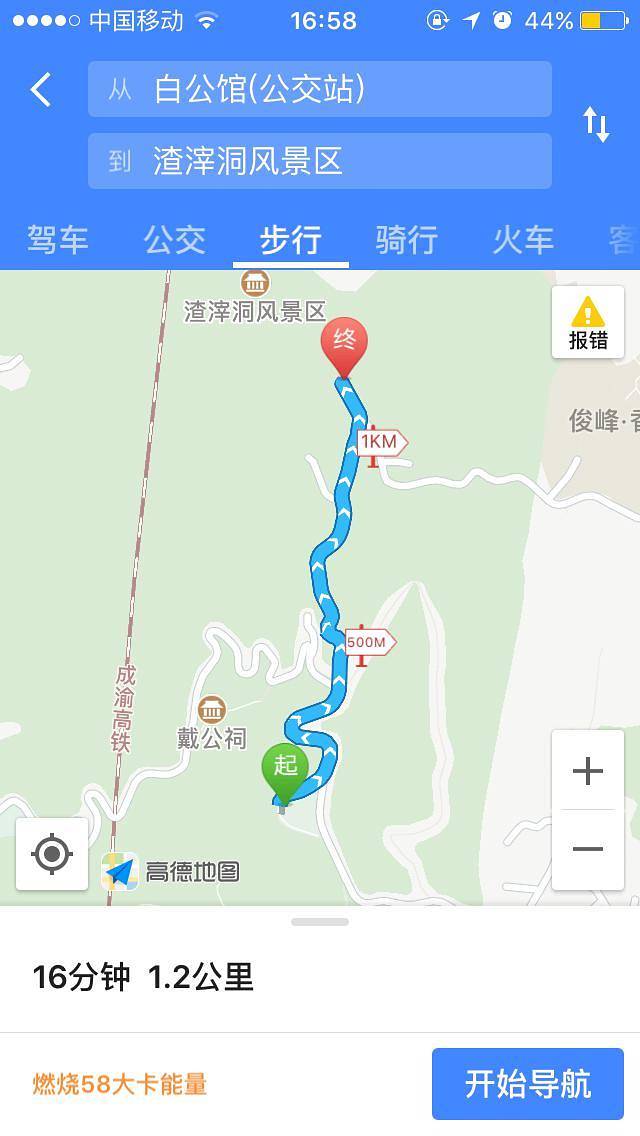Edit the destination 渣滓洞风景区
Viewport: 640px width, 1136px height.
tap(320, 161)
